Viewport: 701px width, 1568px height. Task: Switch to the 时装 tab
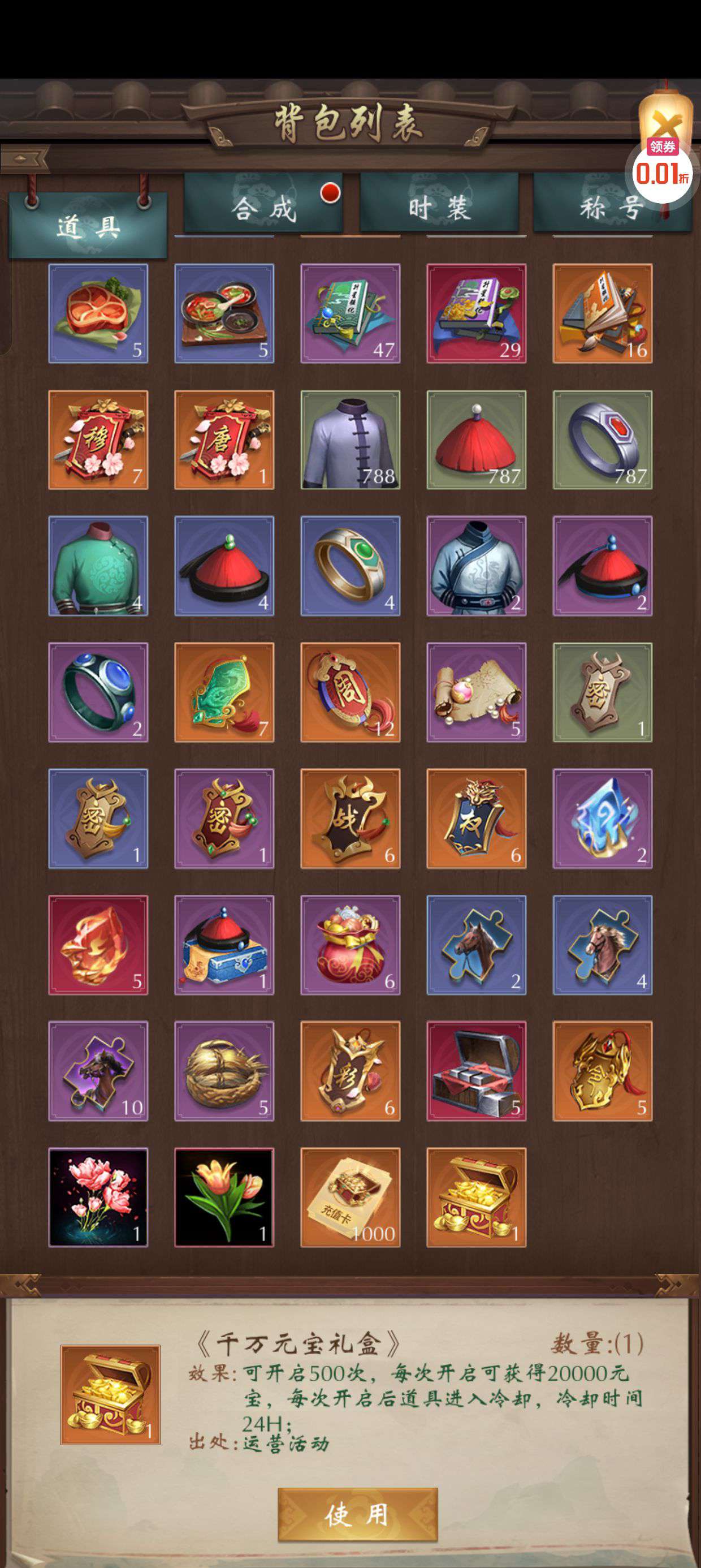[439, 207]
